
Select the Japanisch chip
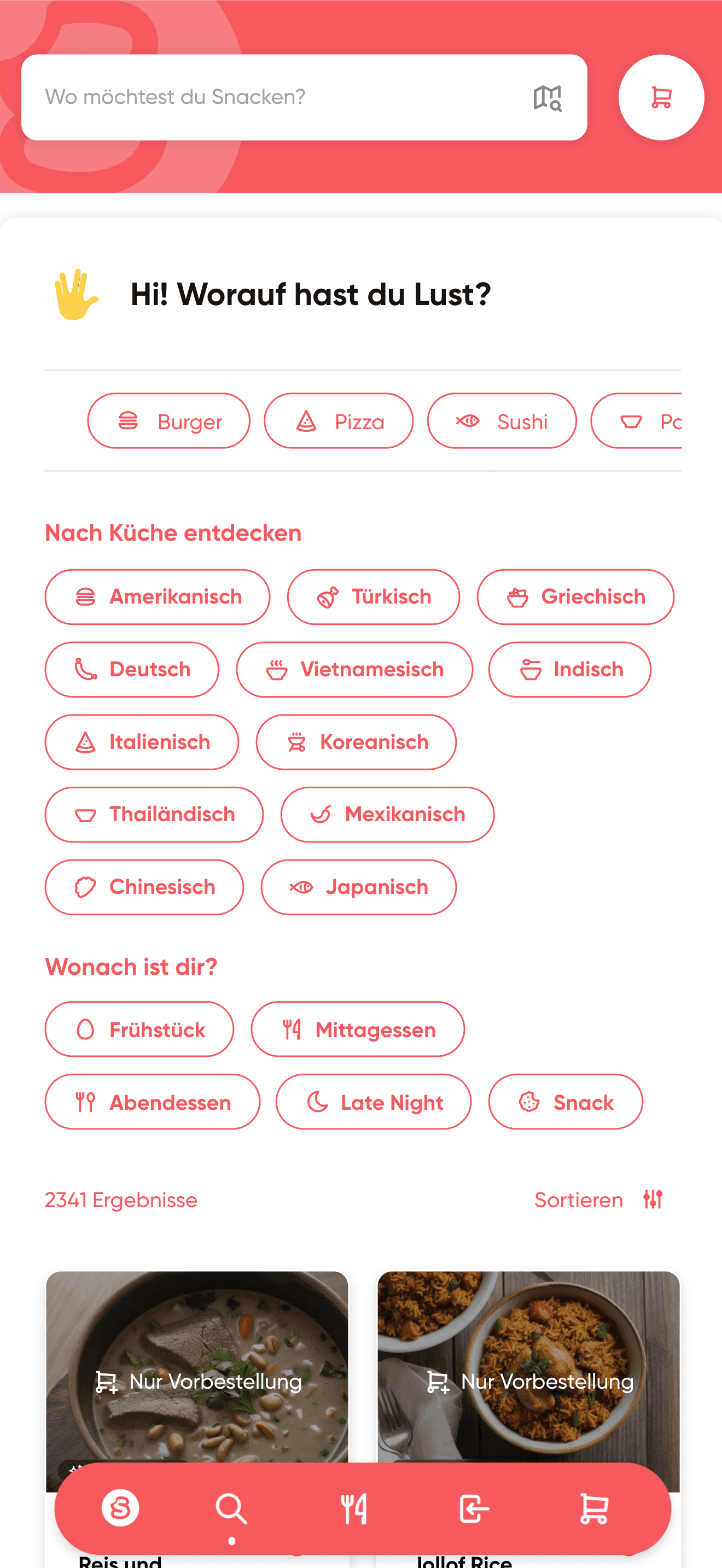[x=359, y=887]
